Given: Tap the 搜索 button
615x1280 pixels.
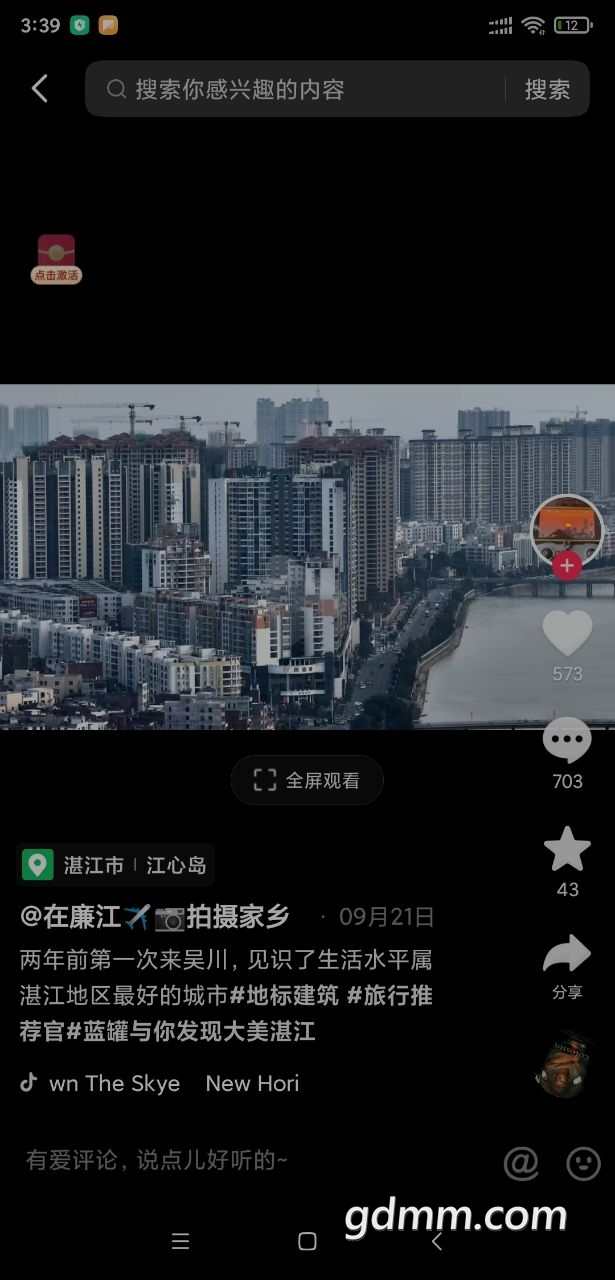Looking at the screenshot, I should tap(547, 89).
